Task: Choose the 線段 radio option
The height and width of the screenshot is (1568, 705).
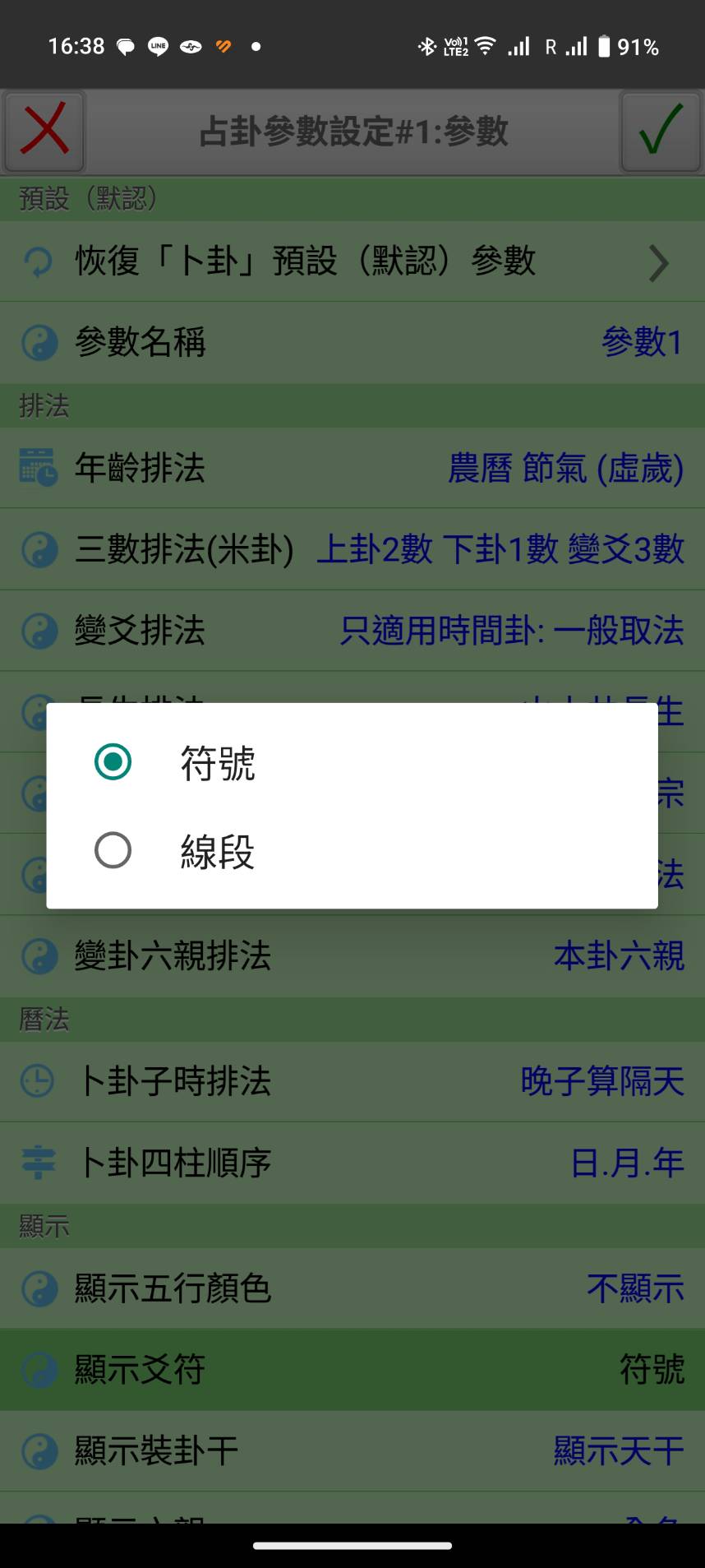Action: (x=113, y=850)
